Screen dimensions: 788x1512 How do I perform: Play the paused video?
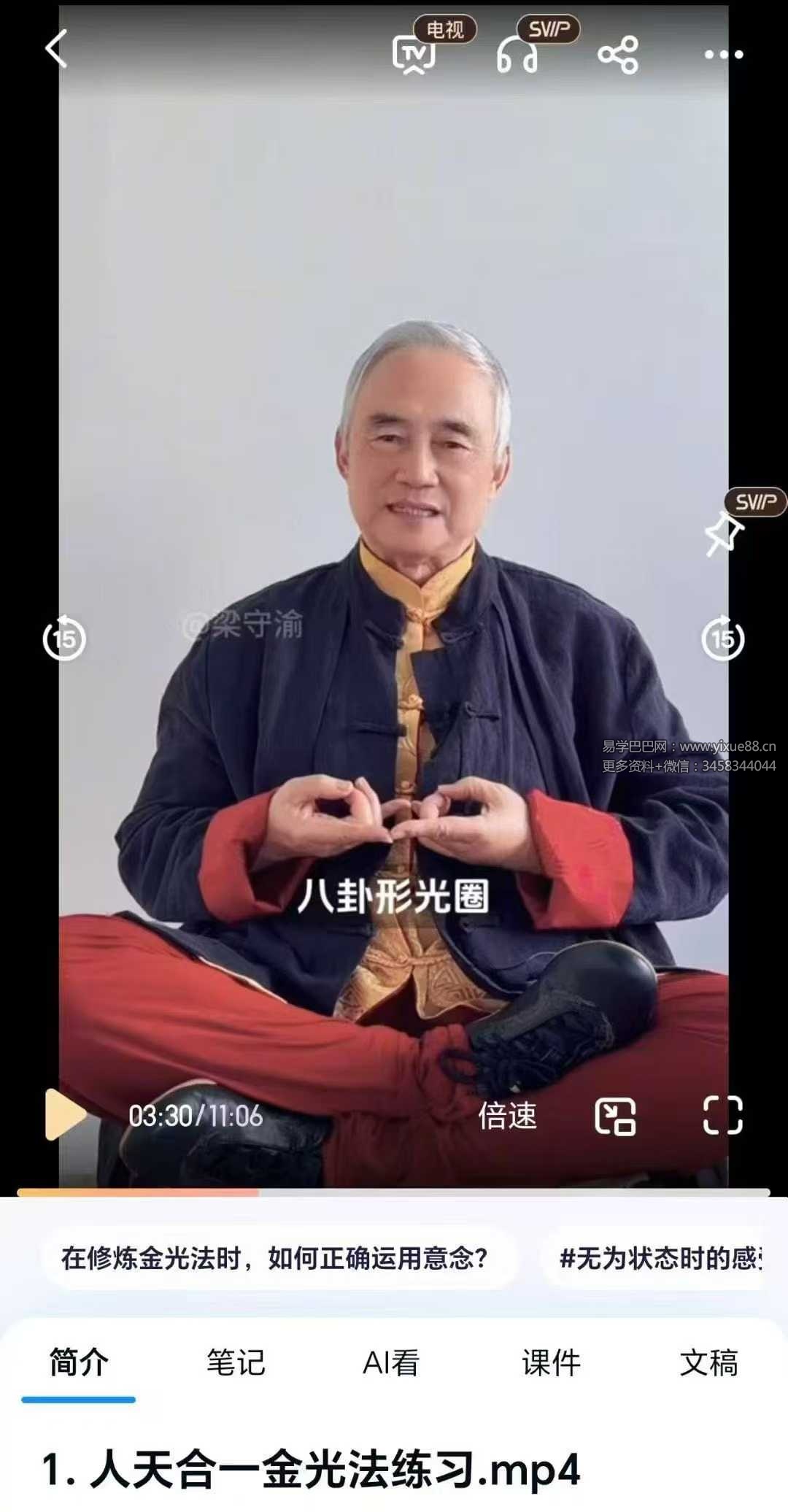[x=64, y=1114]
